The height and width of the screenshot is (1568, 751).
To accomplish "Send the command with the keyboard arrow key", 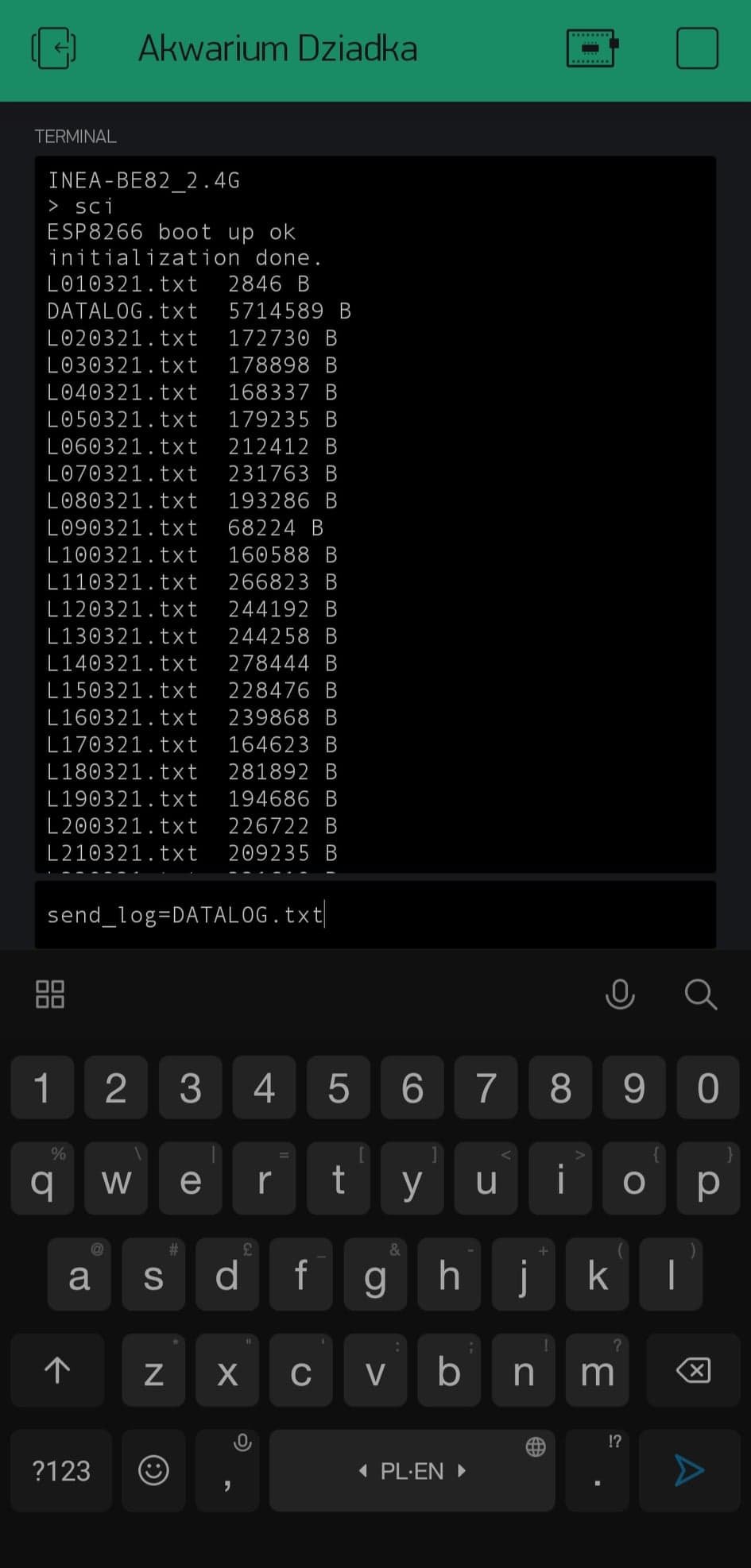I will [689, 1470].
